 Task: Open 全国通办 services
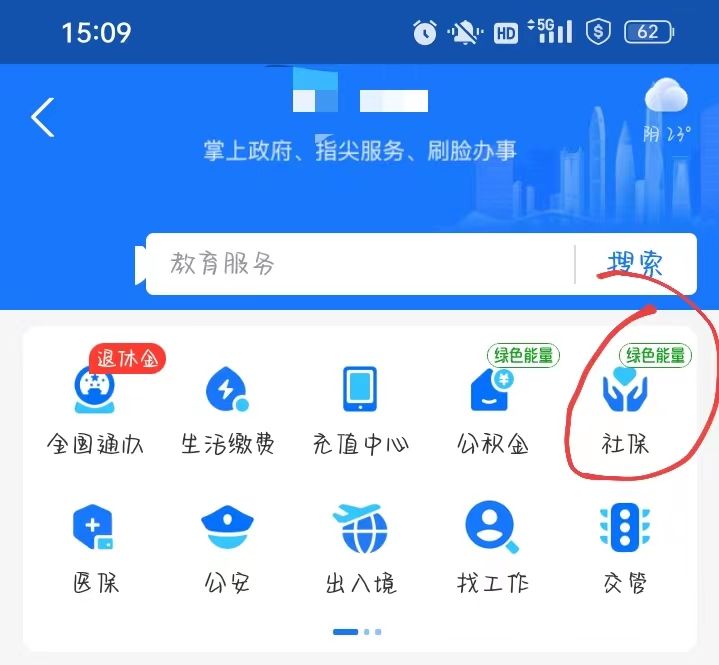click(95, 405)
